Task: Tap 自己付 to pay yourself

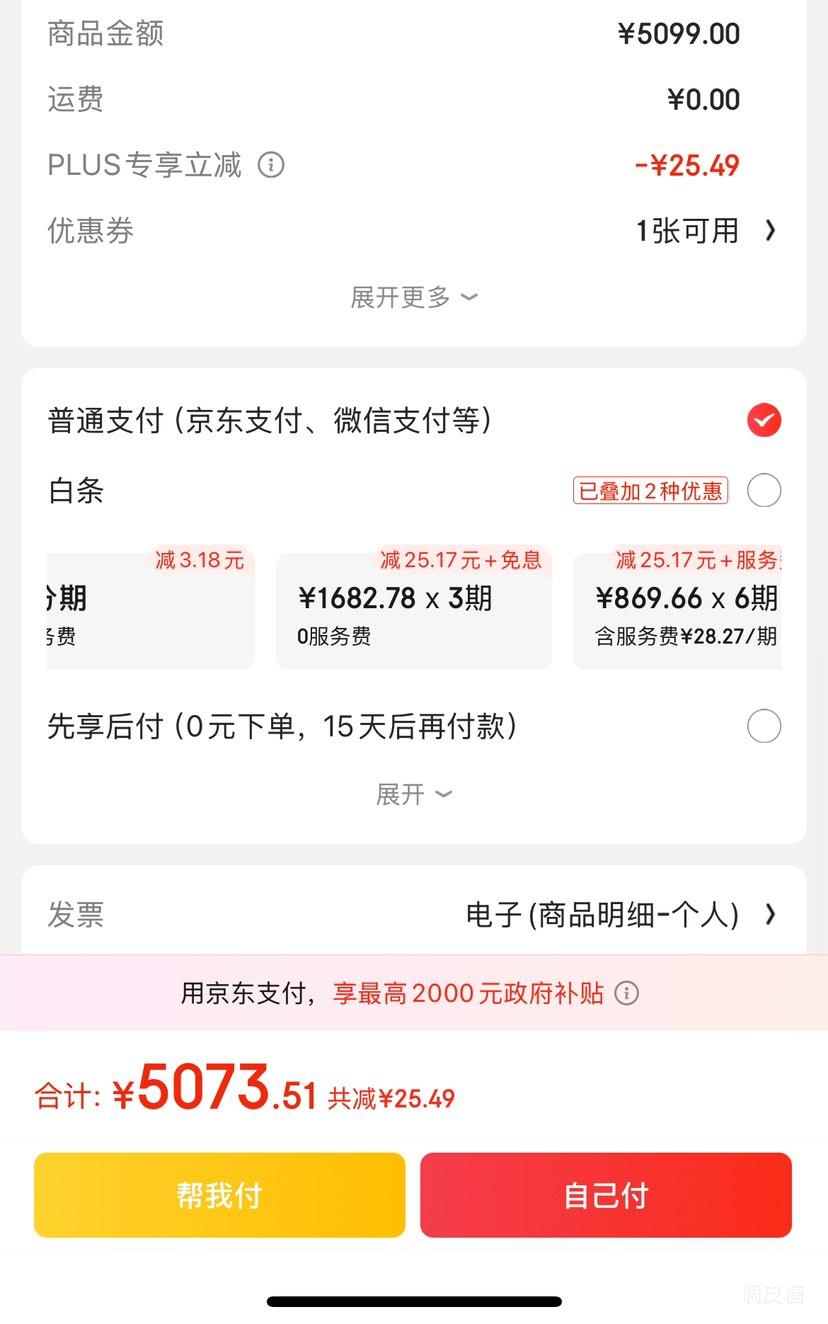Action: coord(605,1195)
